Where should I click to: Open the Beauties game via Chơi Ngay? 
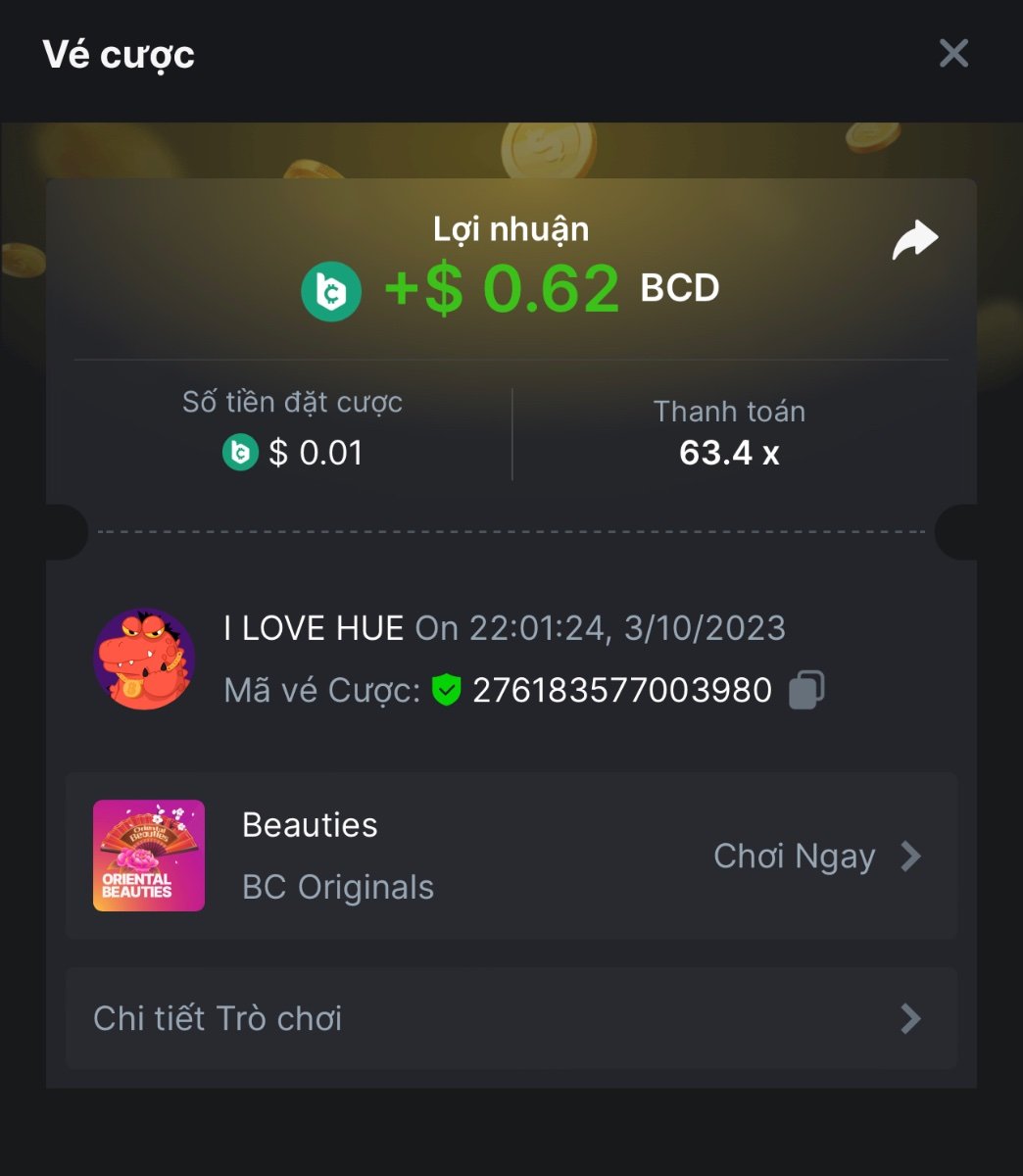pos(815,857)
